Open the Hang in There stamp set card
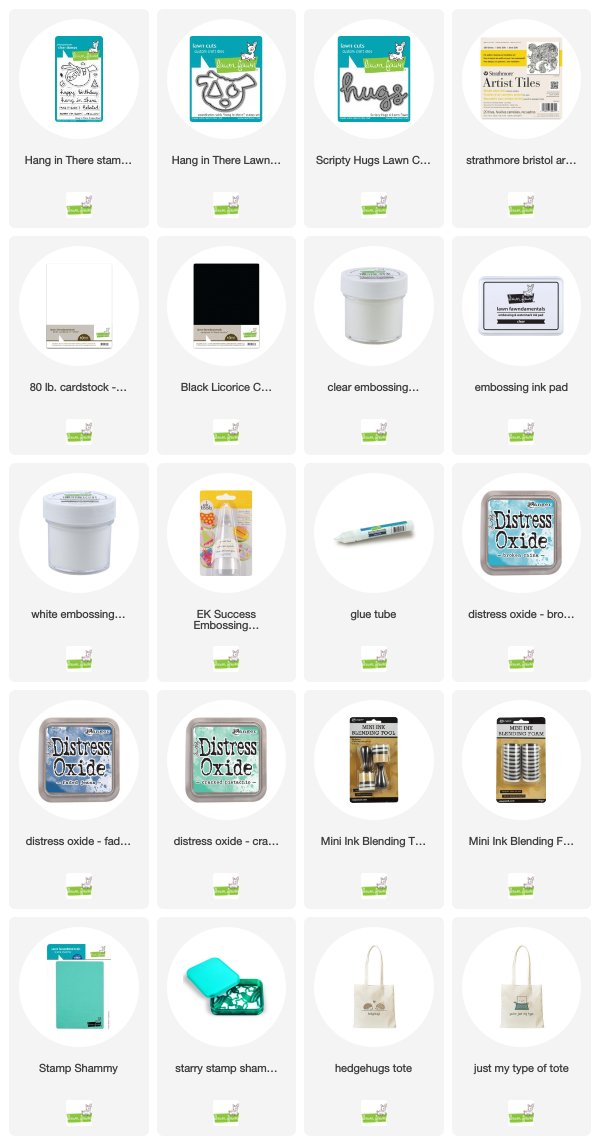Viewport: 600px width, 1145px height. coord(79,118)
